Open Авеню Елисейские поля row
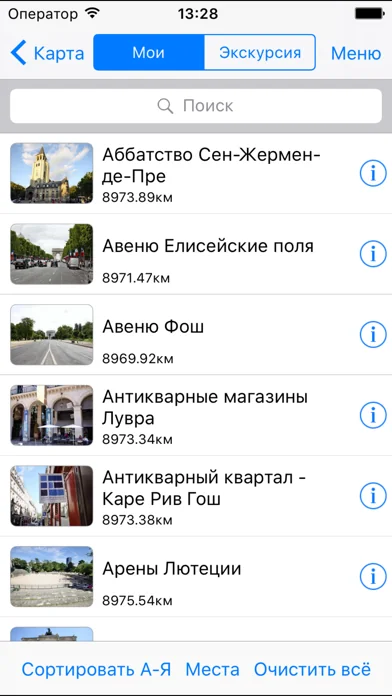 coord(196,254)
